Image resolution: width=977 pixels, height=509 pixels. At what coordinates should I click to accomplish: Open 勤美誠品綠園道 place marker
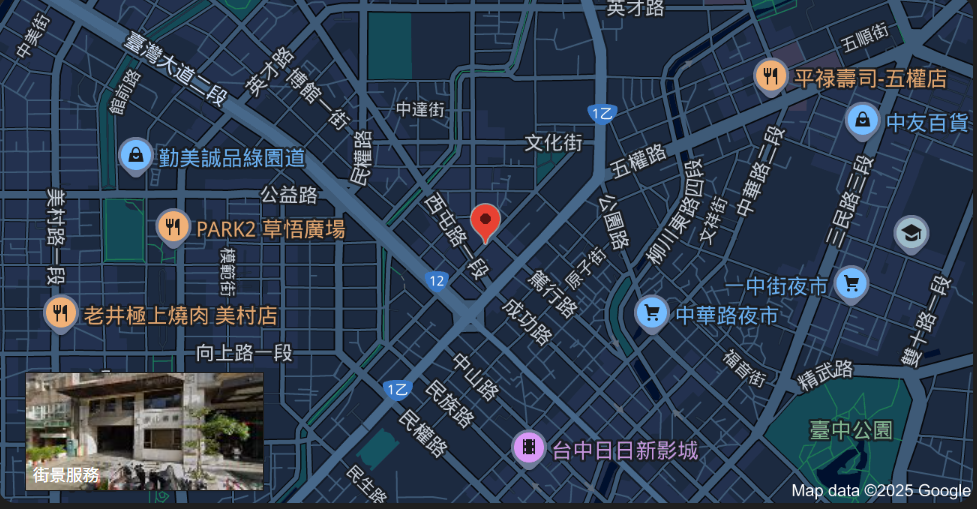tap(135, 156)
